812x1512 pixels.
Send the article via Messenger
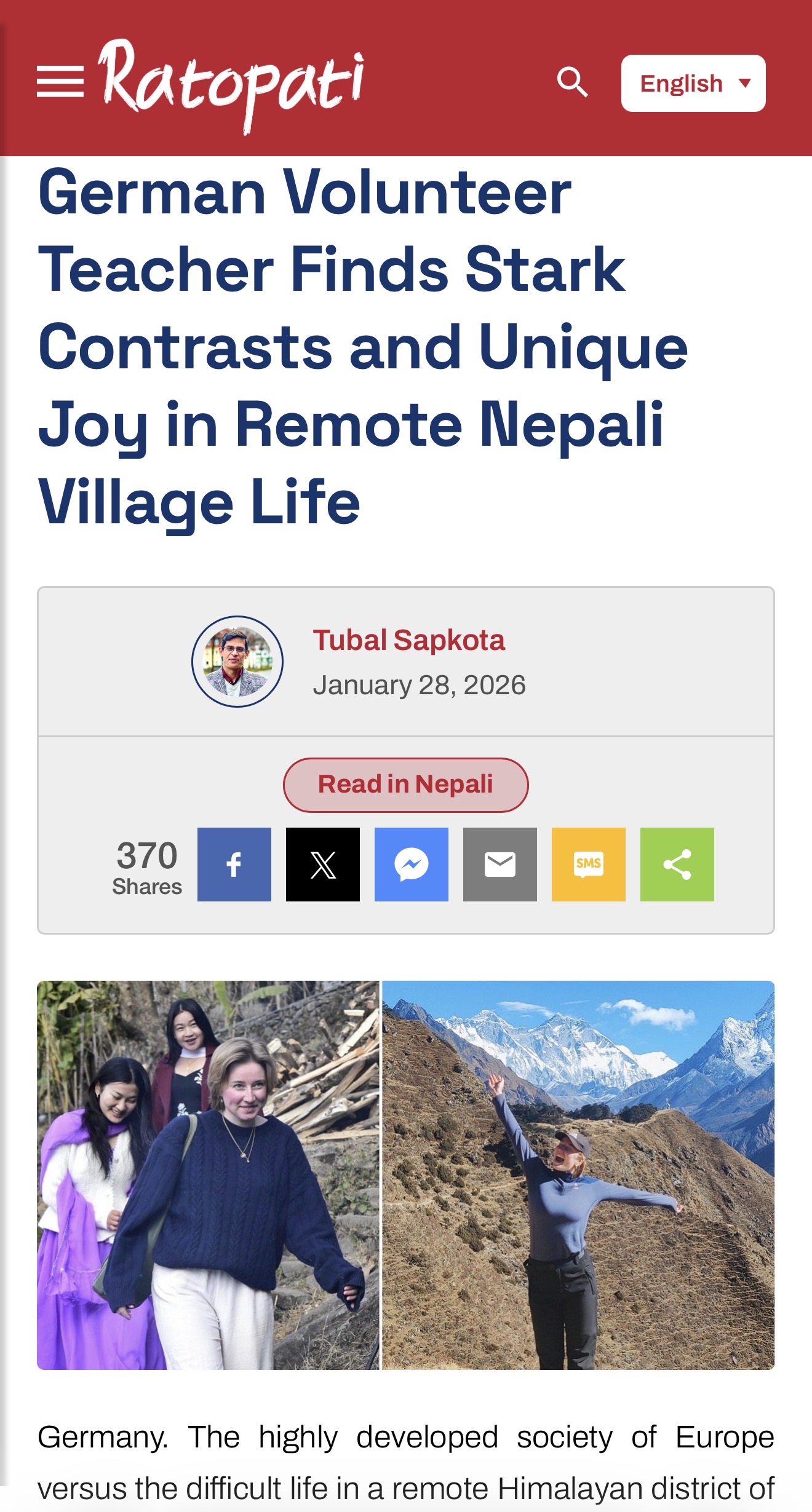point(411,865)
